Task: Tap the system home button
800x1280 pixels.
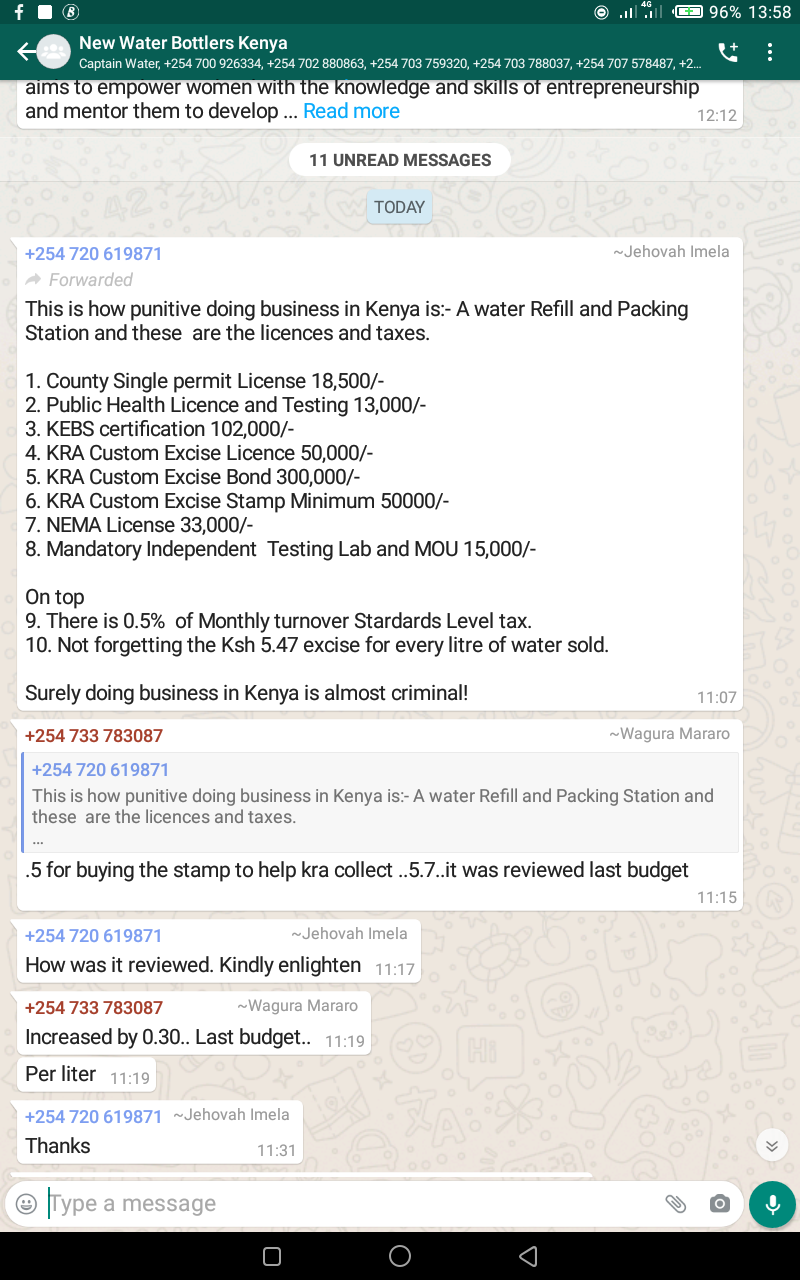Action: click(400, 1257)
